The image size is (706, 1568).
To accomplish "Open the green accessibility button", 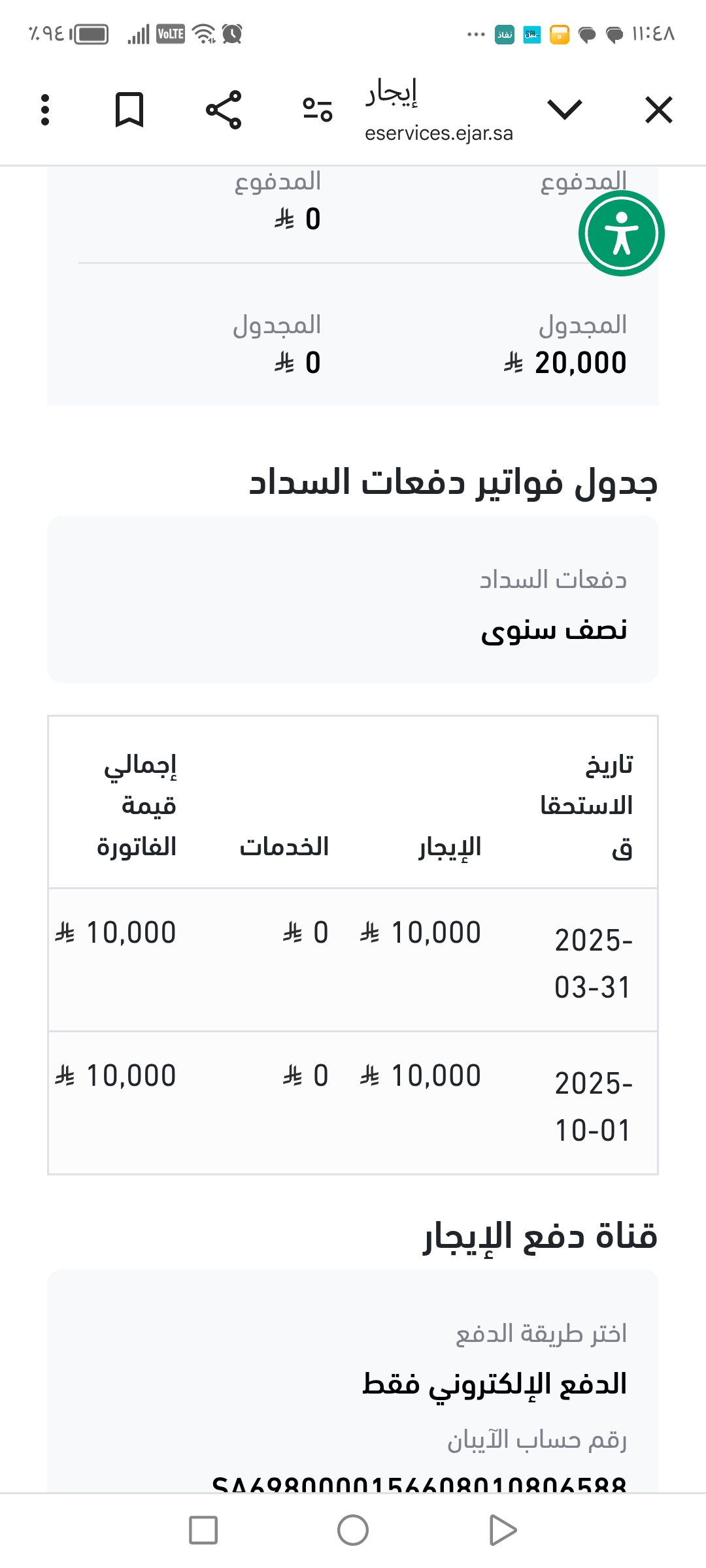I will tap(621, 233).
